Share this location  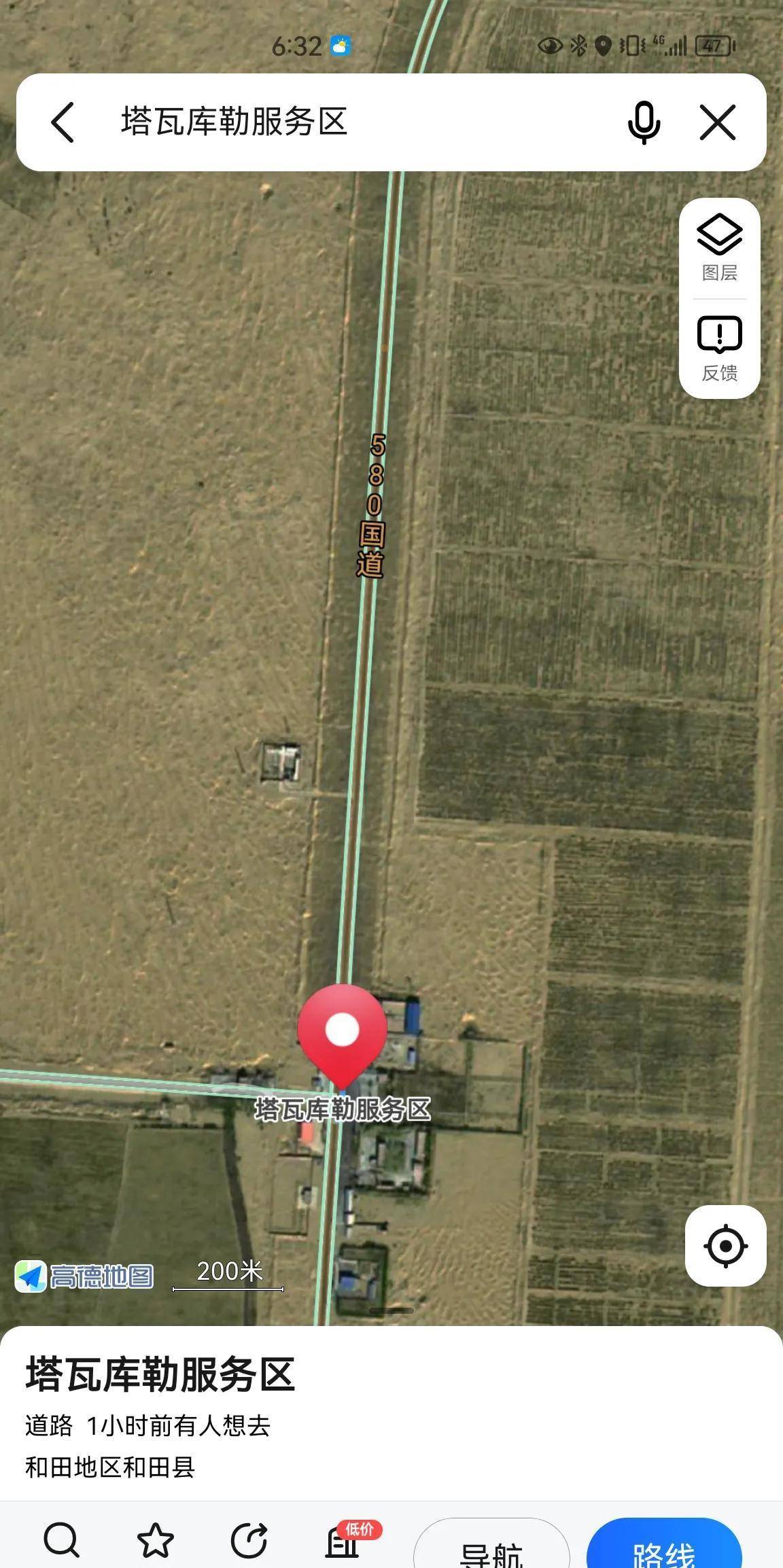[x=249, y=1541]
